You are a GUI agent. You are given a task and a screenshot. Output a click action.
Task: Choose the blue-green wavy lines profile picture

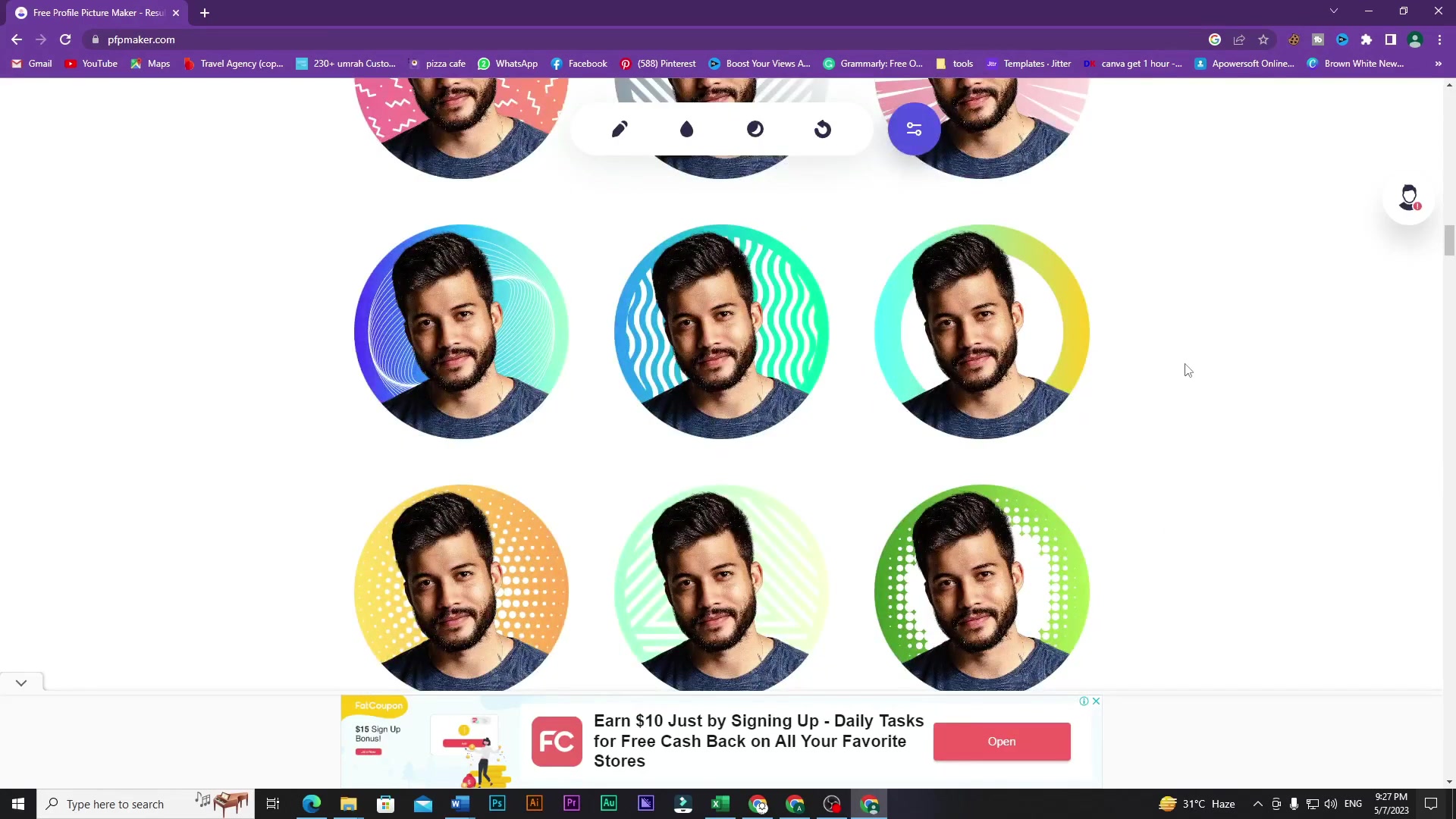[x=721, y=331]
